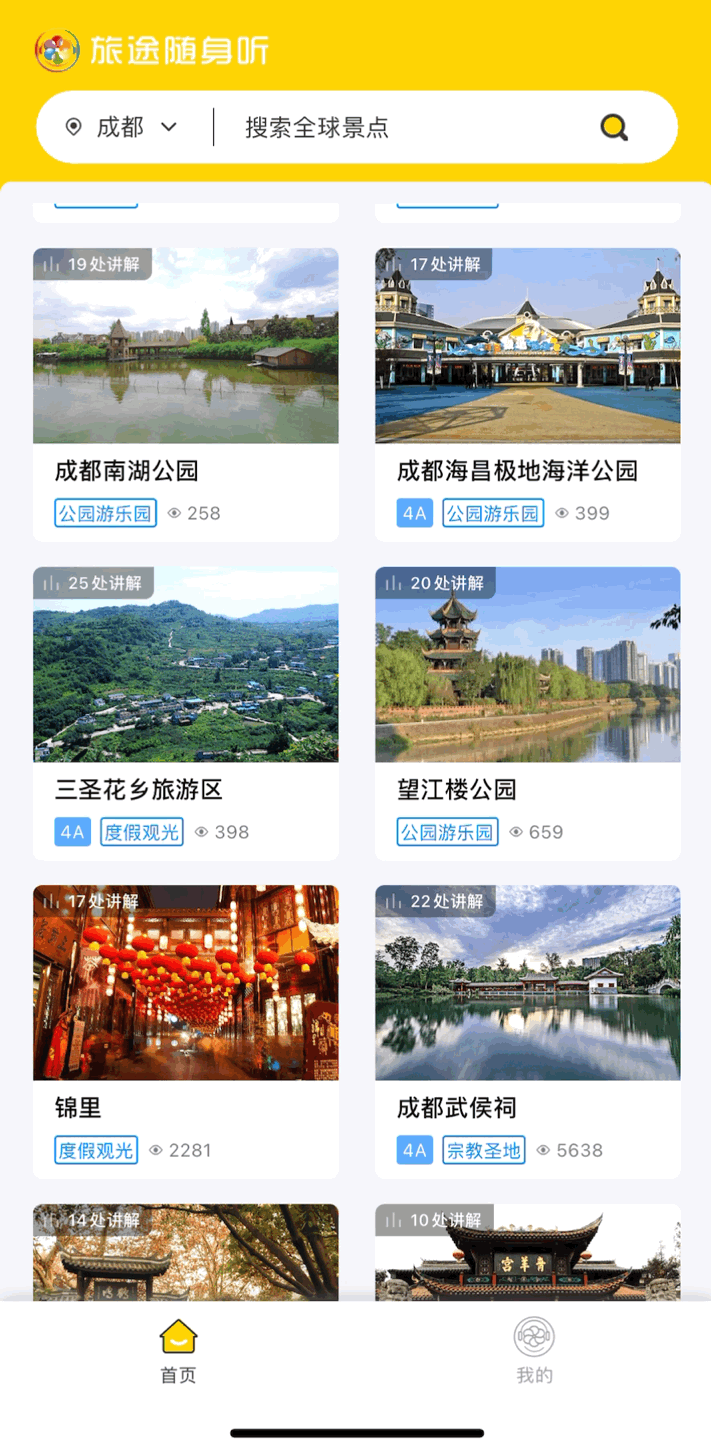This screenshot has width=711, height=1453.
Task: Tap the 搜索全球景点 search field
Action: (400, 128)
